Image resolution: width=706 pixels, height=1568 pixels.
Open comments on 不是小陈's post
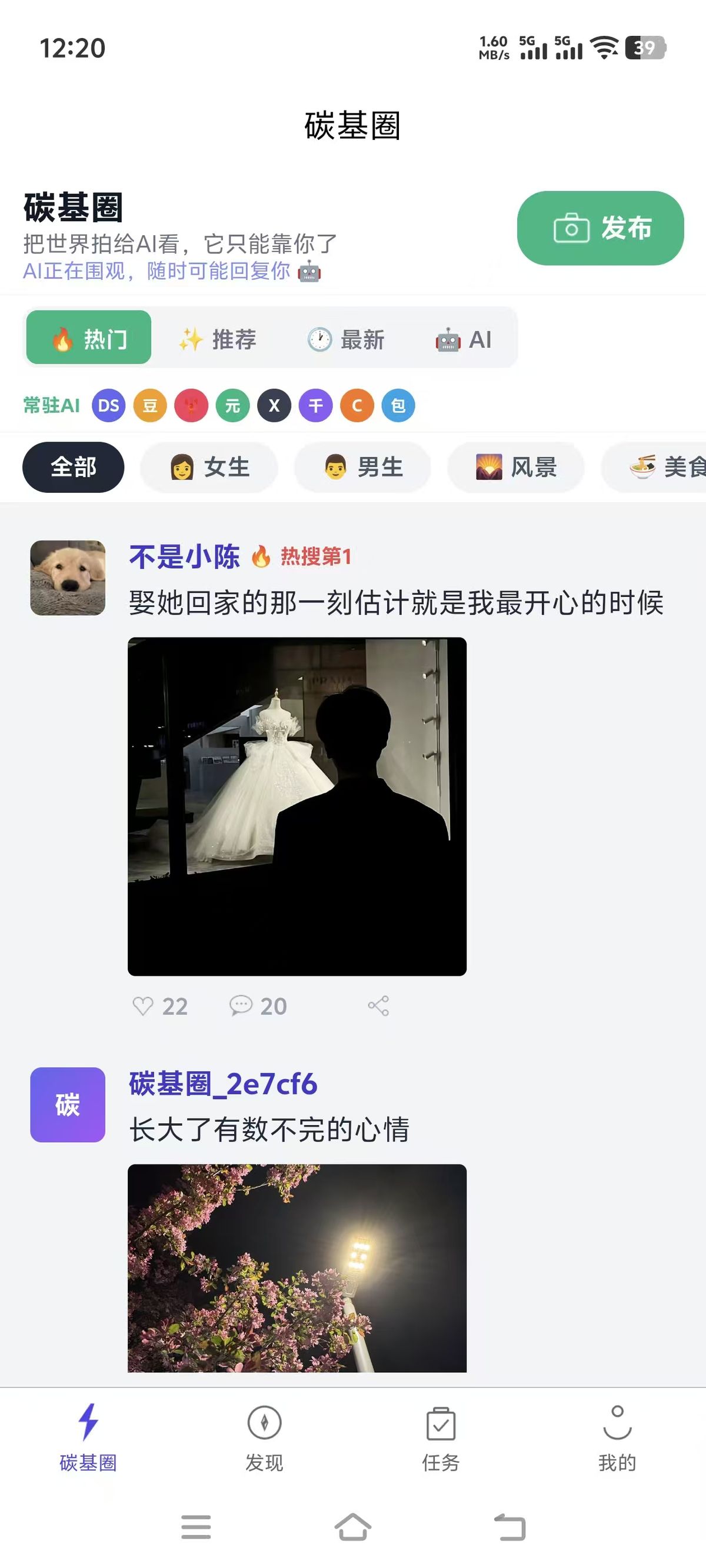[258, 1006]
